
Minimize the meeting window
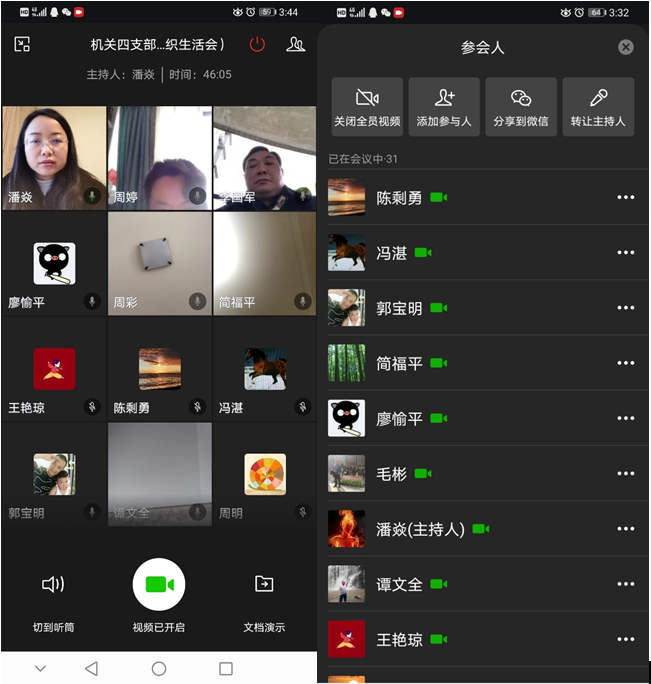(22, 45)
